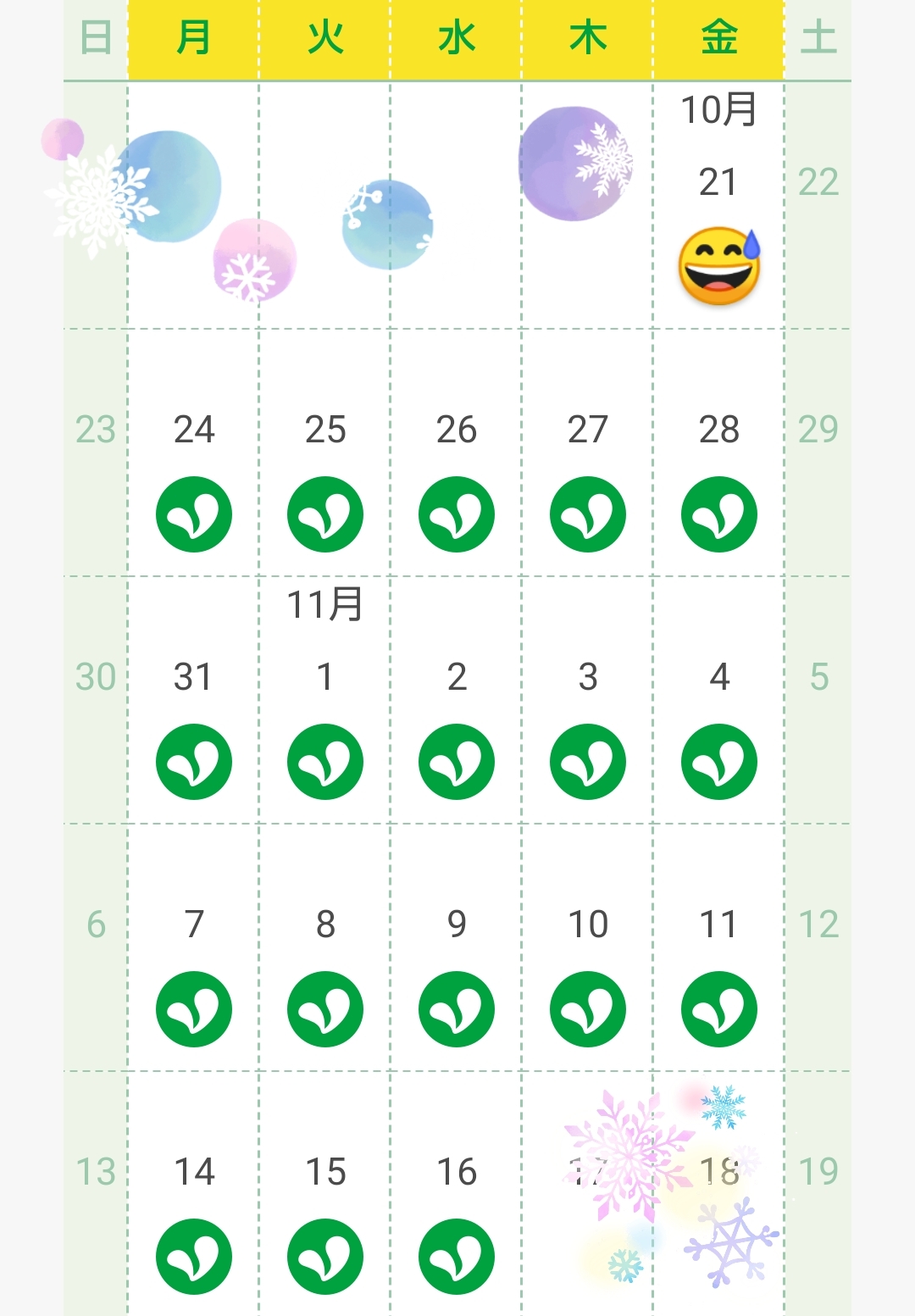Choose Saturday the 19th cell
Viewport: 915px width, 1316px height.
[x=818, y=1194]
